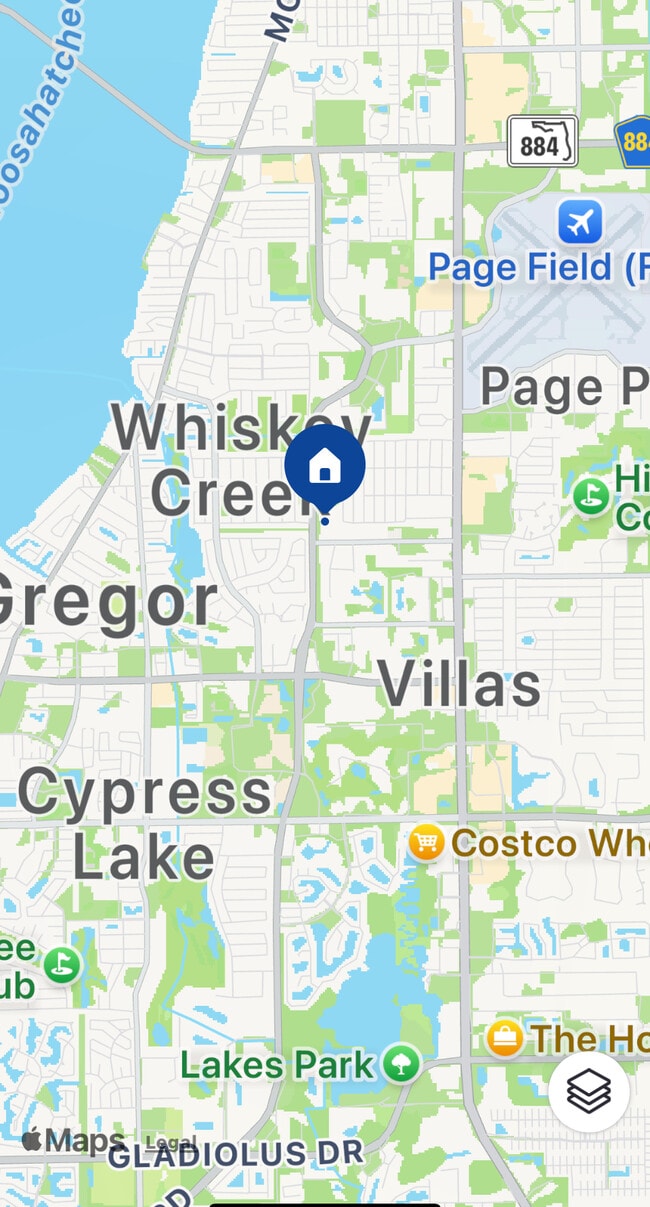Select the Lakes Park marker
Screen dimensions: 650x1207
tap(402, 1064)
